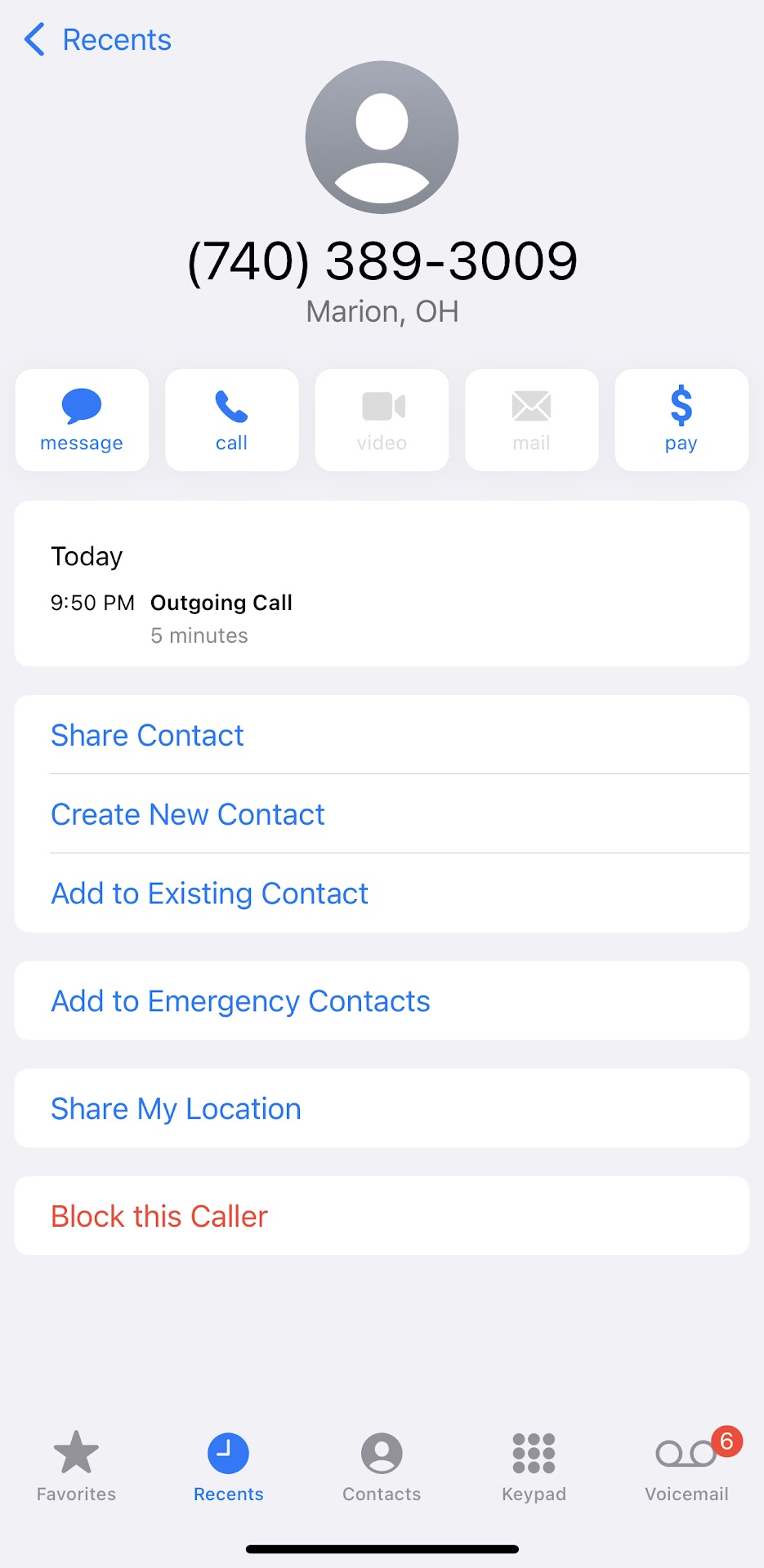Send a message to this number
764x1568 pixels.
[82, 420]
